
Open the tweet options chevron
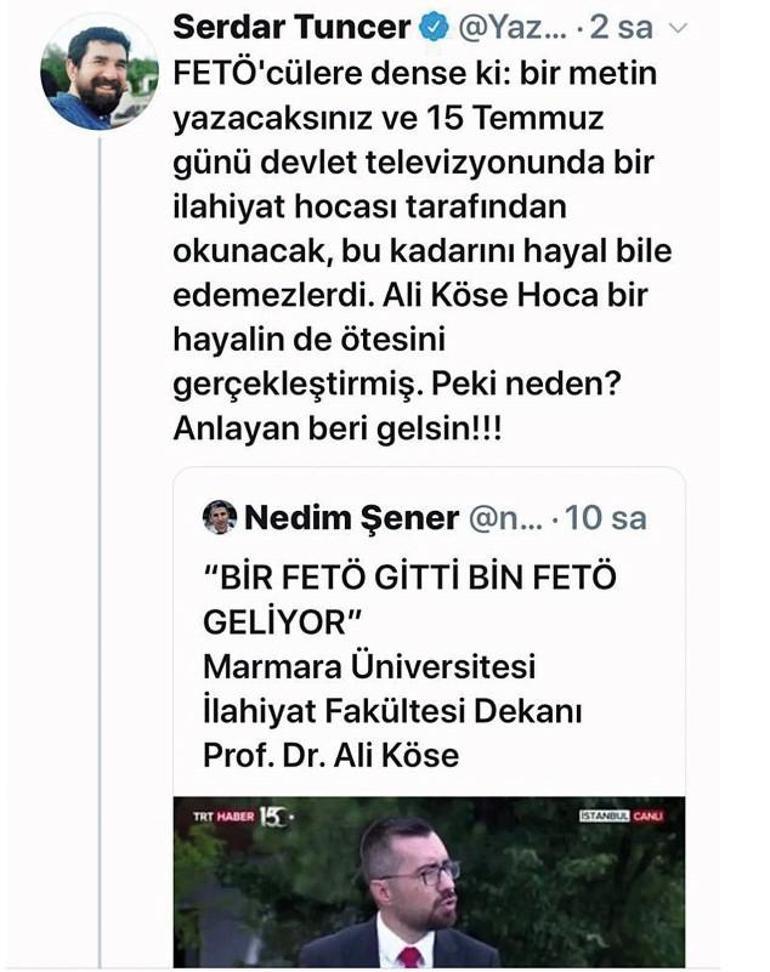pos(678,29)
